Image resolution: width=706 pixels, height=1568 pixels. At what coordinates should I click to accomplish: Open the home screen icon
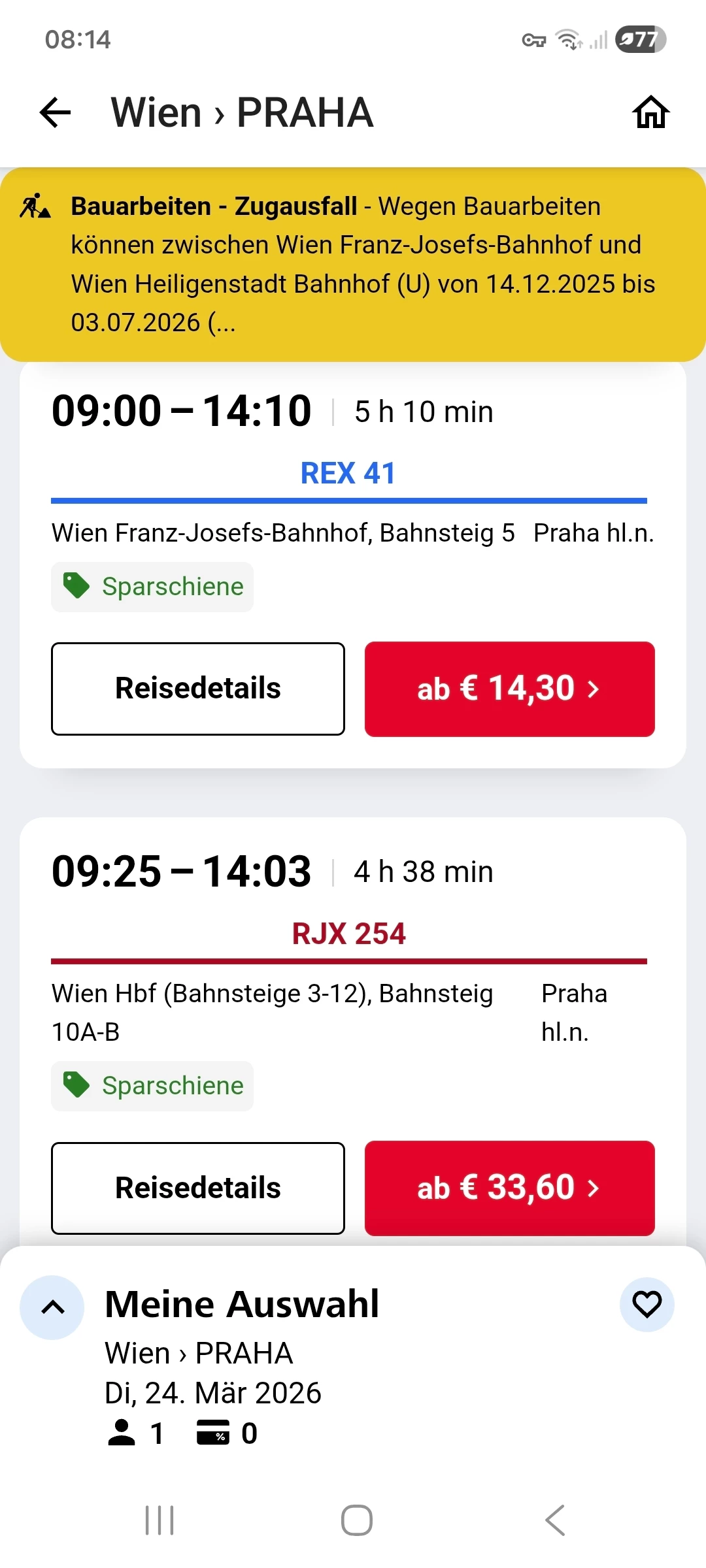(x=650, y=112)
